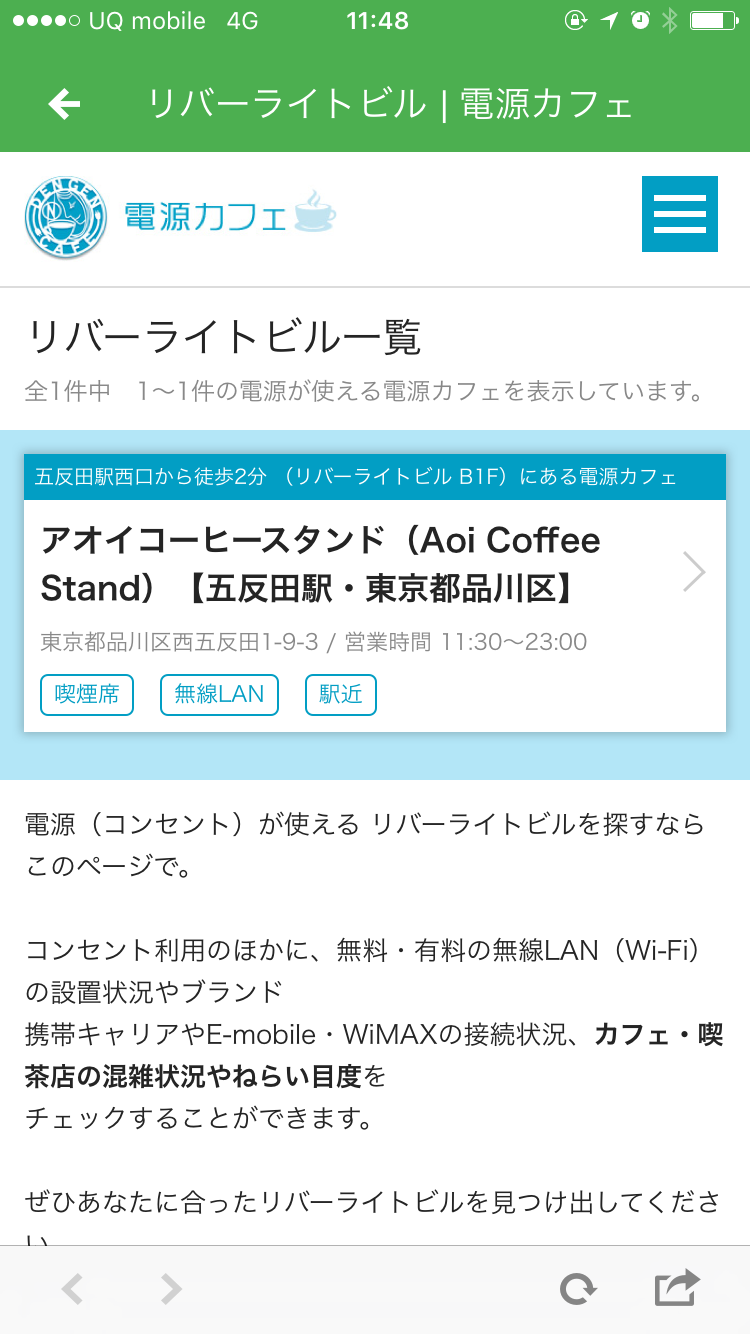750x1334 pixels.
Task: Go forward in browser toolbar
Action: (171, 1289)
